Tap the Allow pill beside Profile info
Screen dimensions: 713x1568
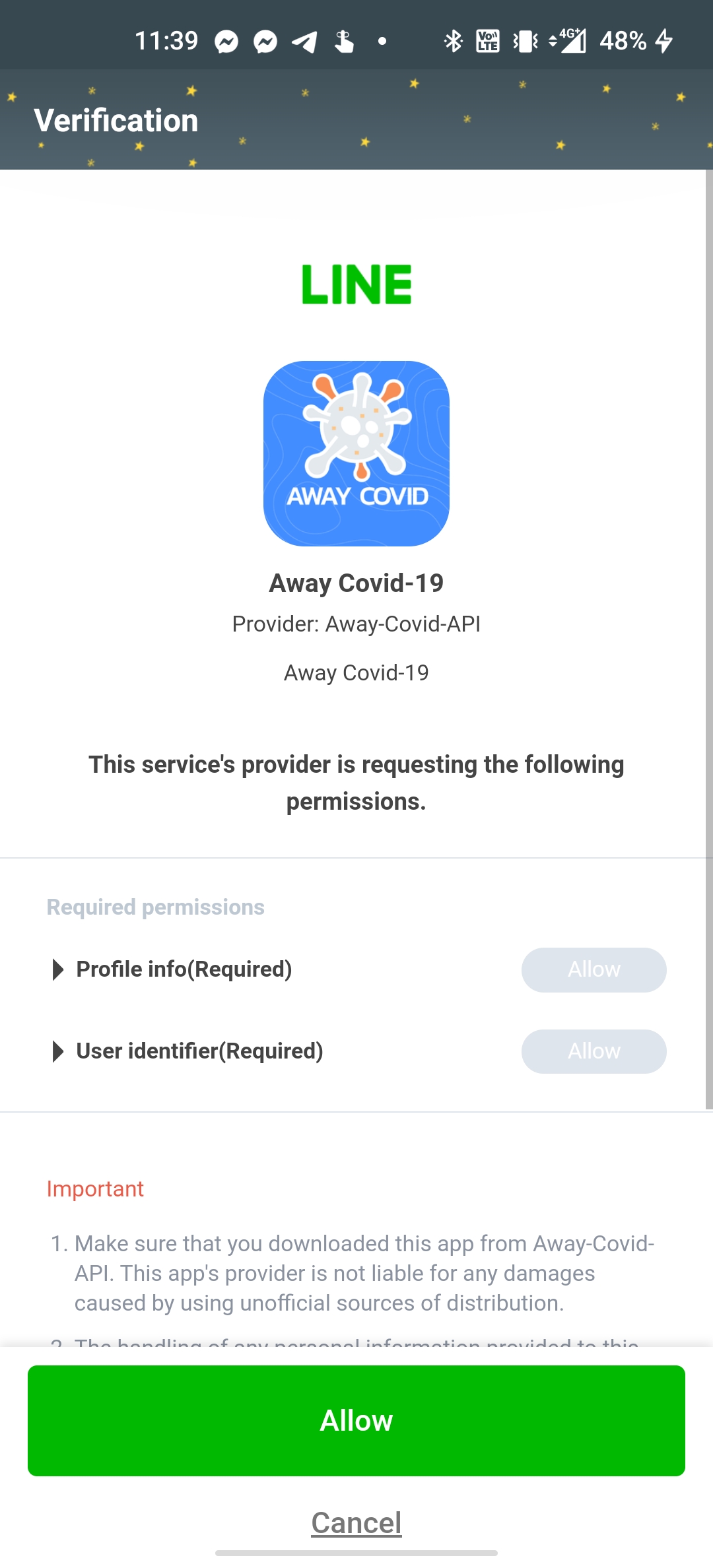point(594,969)
